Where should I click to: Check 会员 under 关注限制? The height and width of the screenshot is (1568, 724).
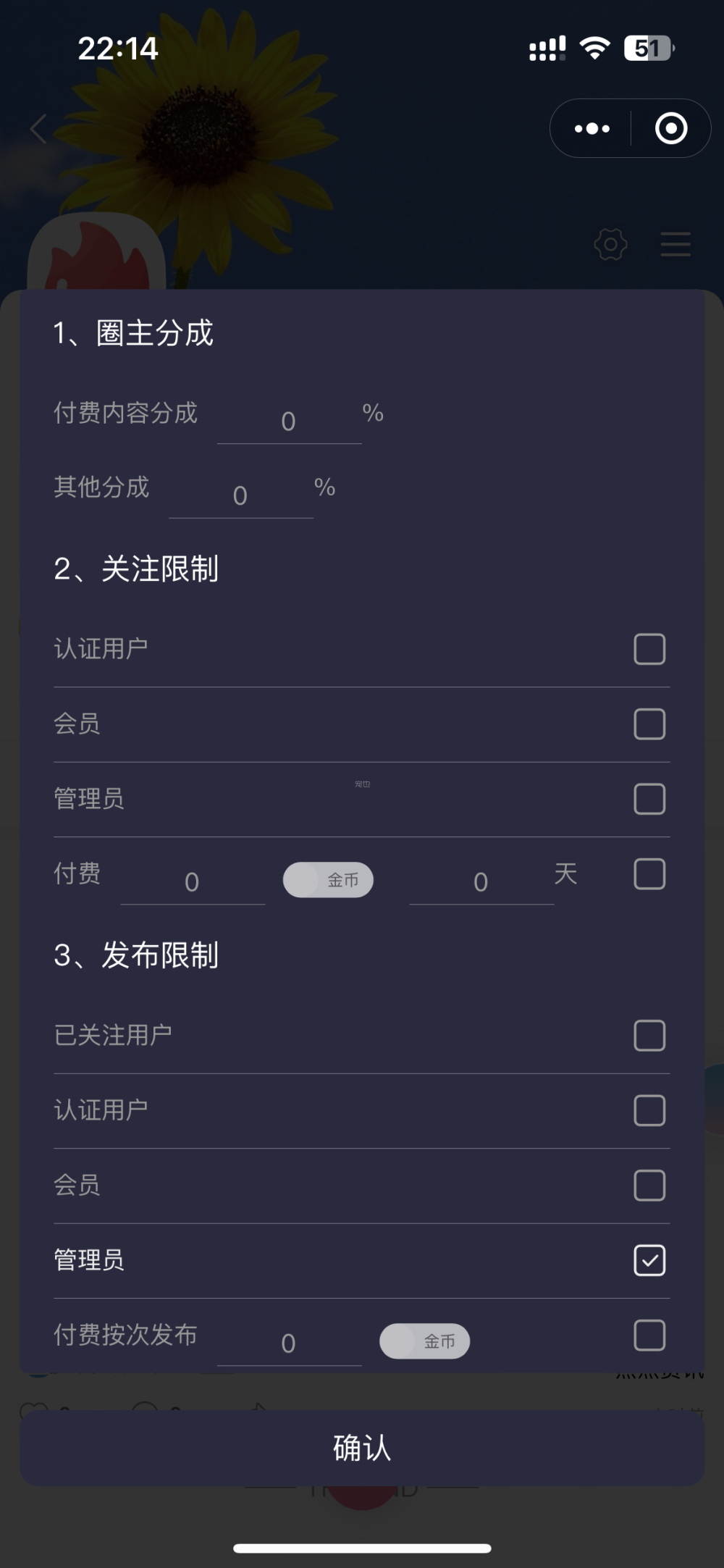(x=649, y=724)
